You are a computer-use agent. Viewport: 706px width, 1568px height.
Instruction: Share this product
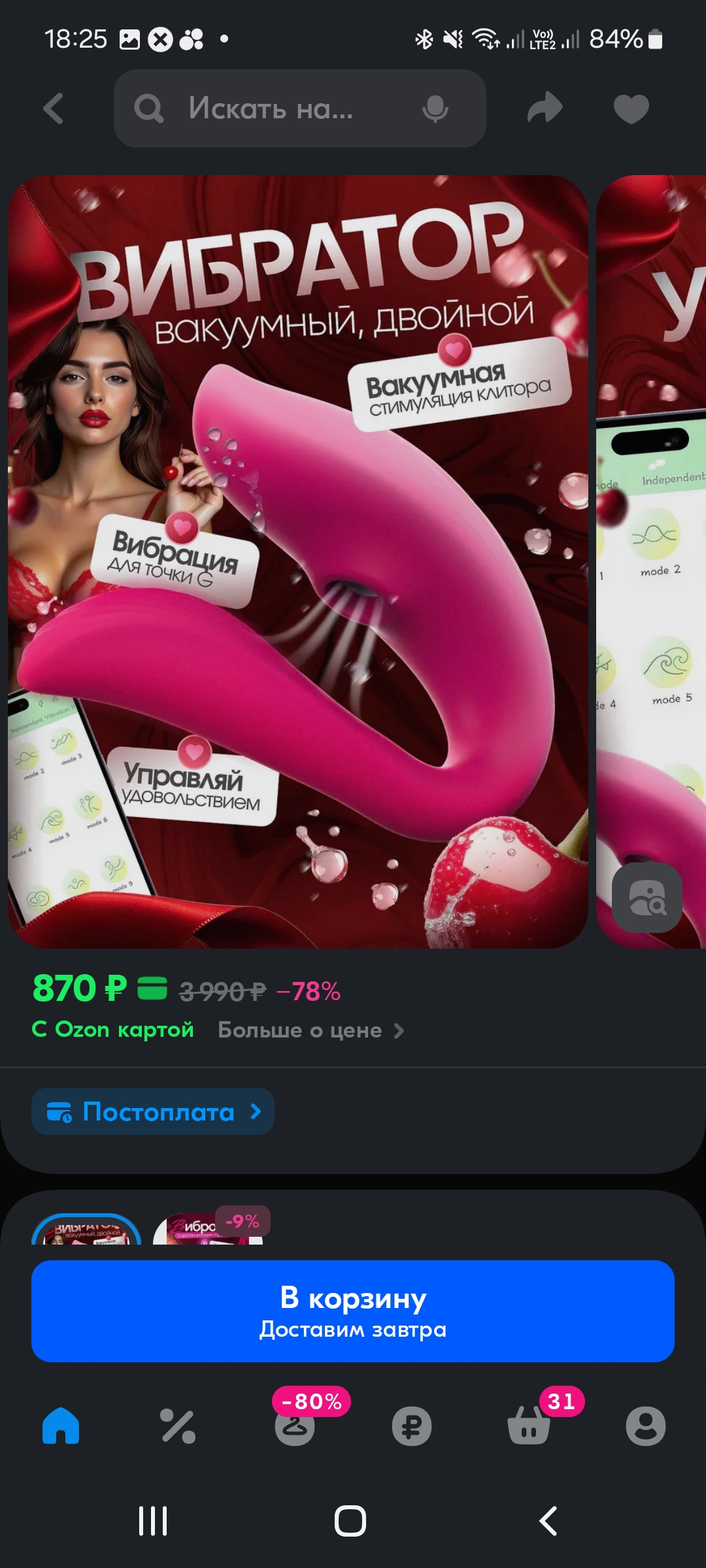point(545,108)
